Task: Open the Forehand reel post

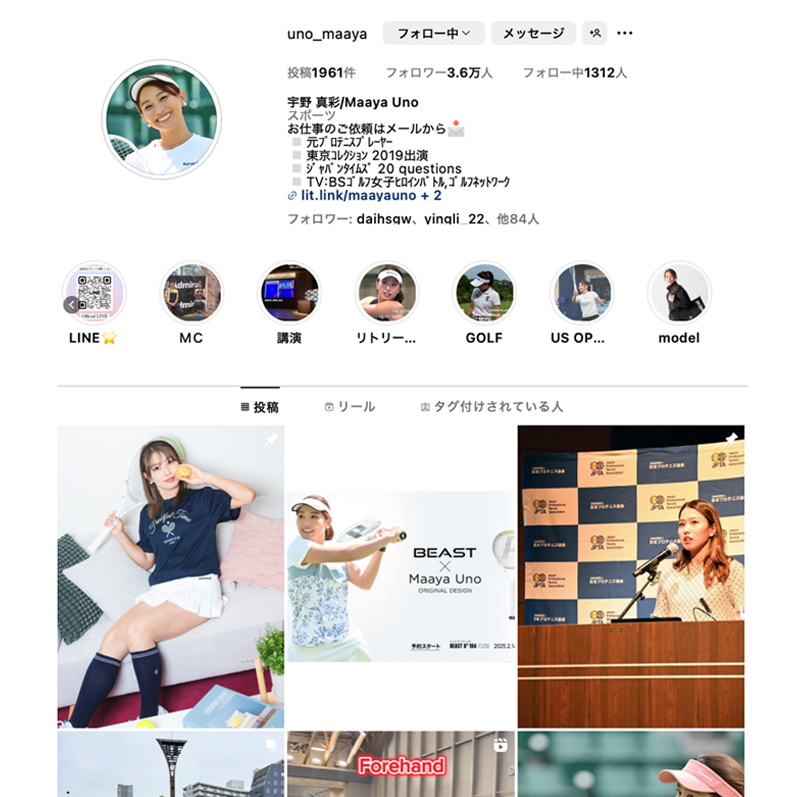Action: click(401, 765)
